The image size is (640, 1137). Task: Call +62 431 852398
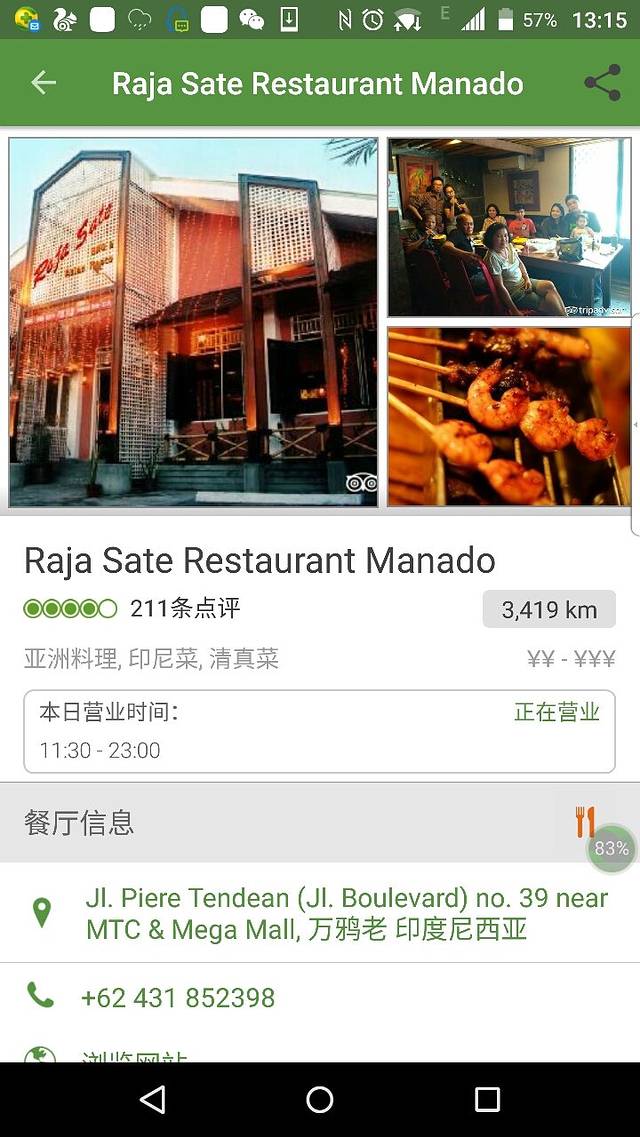178,997
